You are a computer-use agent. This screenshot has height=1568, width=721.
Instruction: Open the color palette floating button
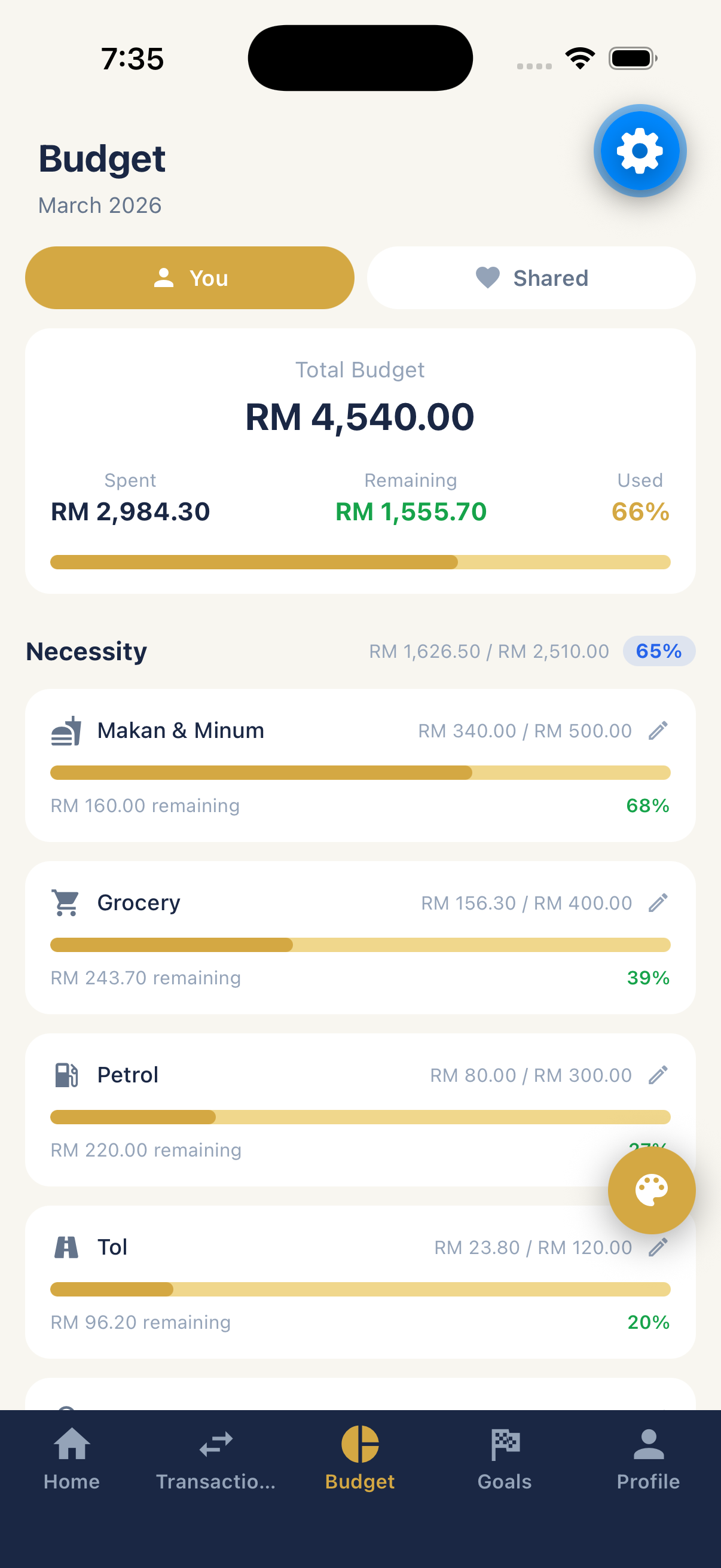[651, 1191]
